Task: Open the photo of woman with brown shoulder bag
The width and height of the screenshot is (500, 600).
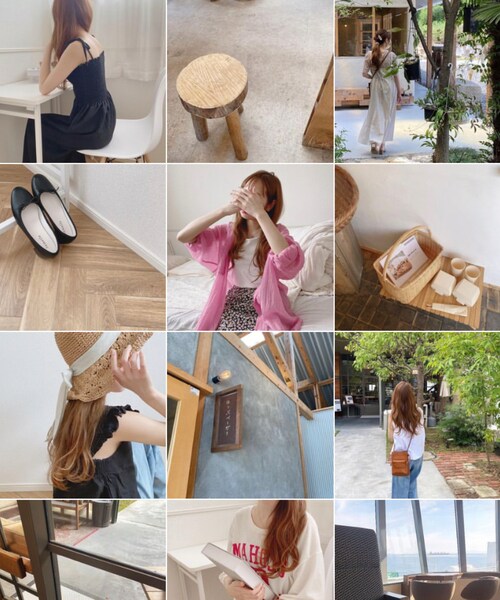Action: click(417, 415)
